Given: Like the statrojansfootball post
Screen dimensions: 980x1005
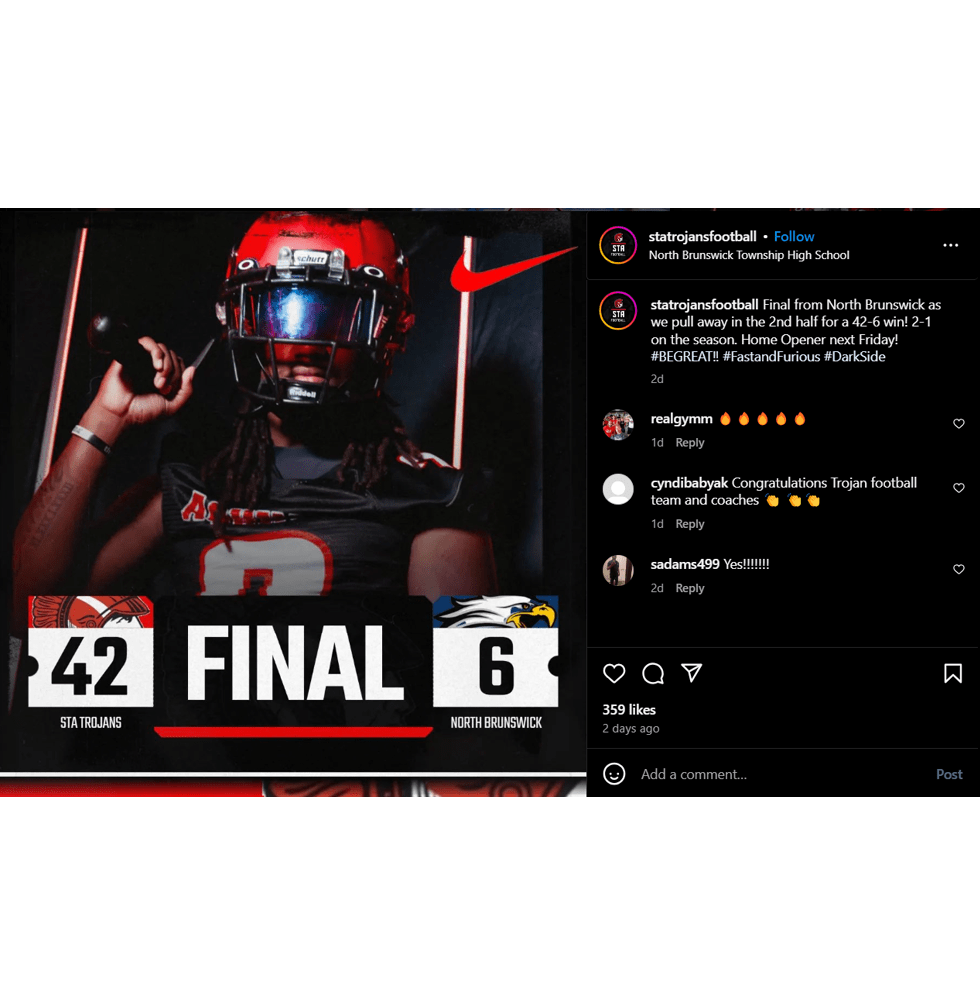Looking at the screenshot, I should tap(614, 674).
